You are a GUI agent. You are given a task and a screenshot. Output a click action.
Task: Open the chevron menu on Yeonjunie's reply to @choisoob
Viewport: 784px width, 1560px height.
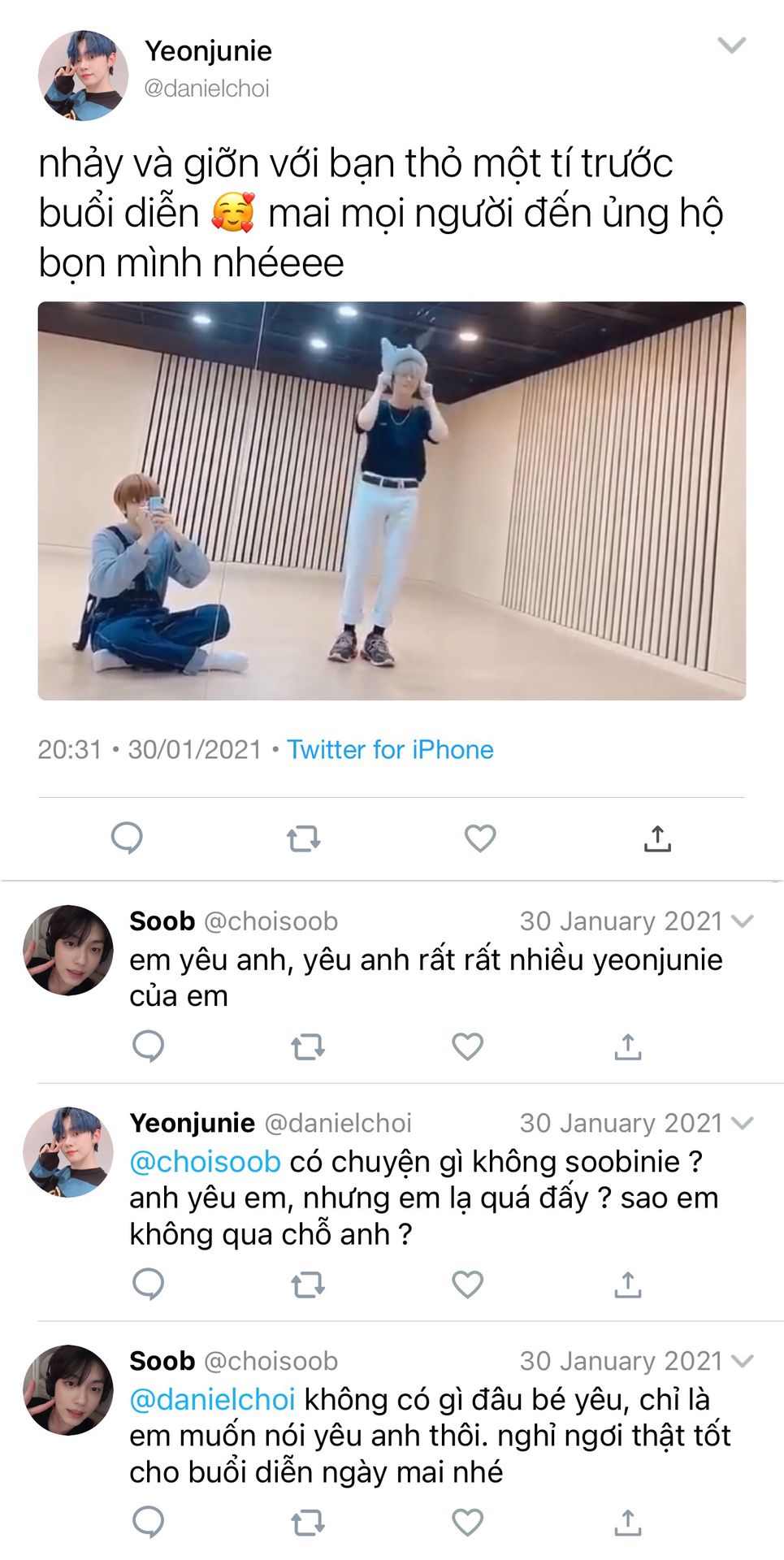[x=743, y=1123]
